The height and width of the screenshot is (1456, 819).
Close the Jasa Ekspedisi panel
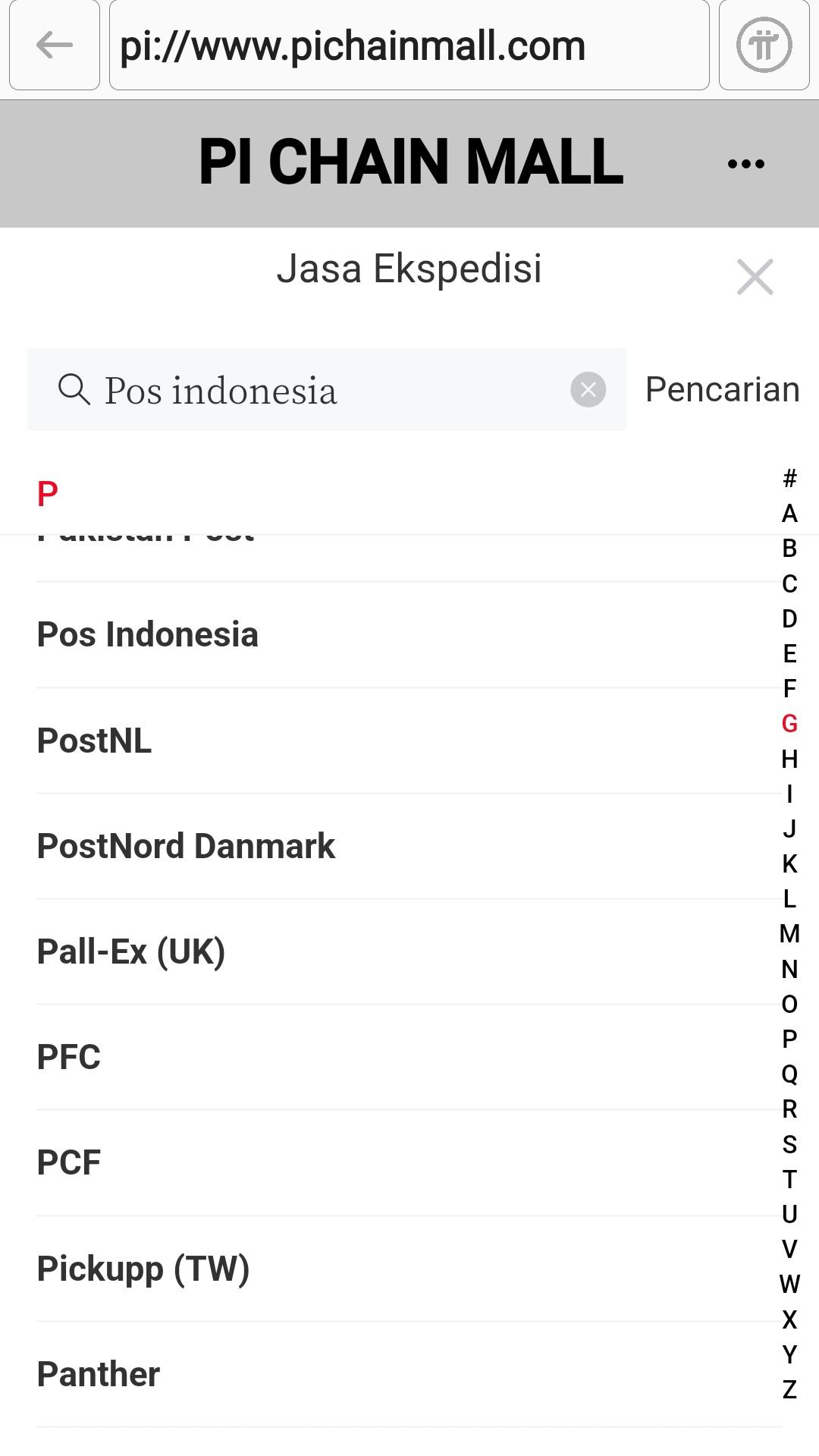pos(755,276)
